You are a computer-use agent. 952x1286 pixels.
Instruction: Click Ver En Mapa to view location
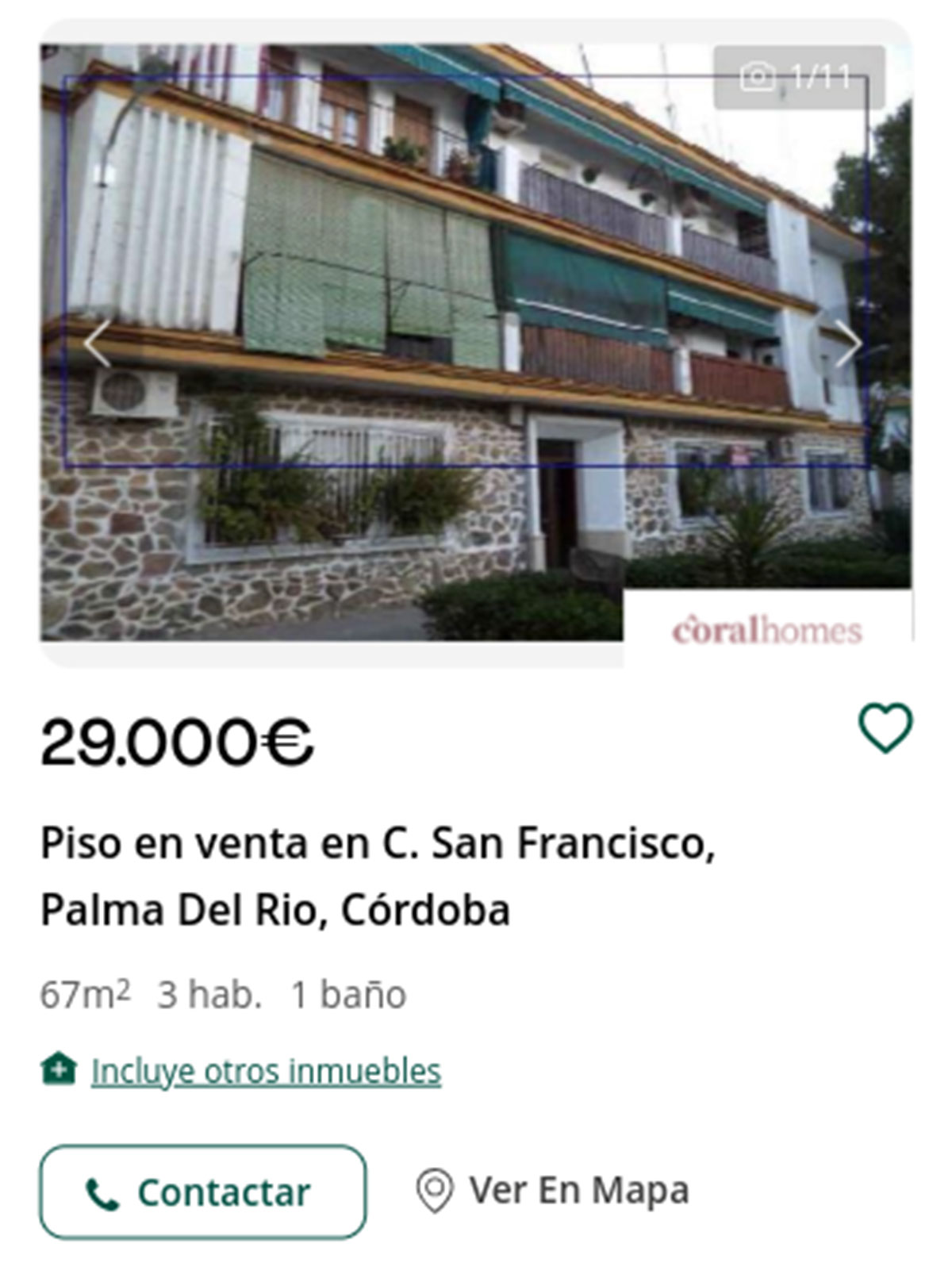pos(579,1191)
